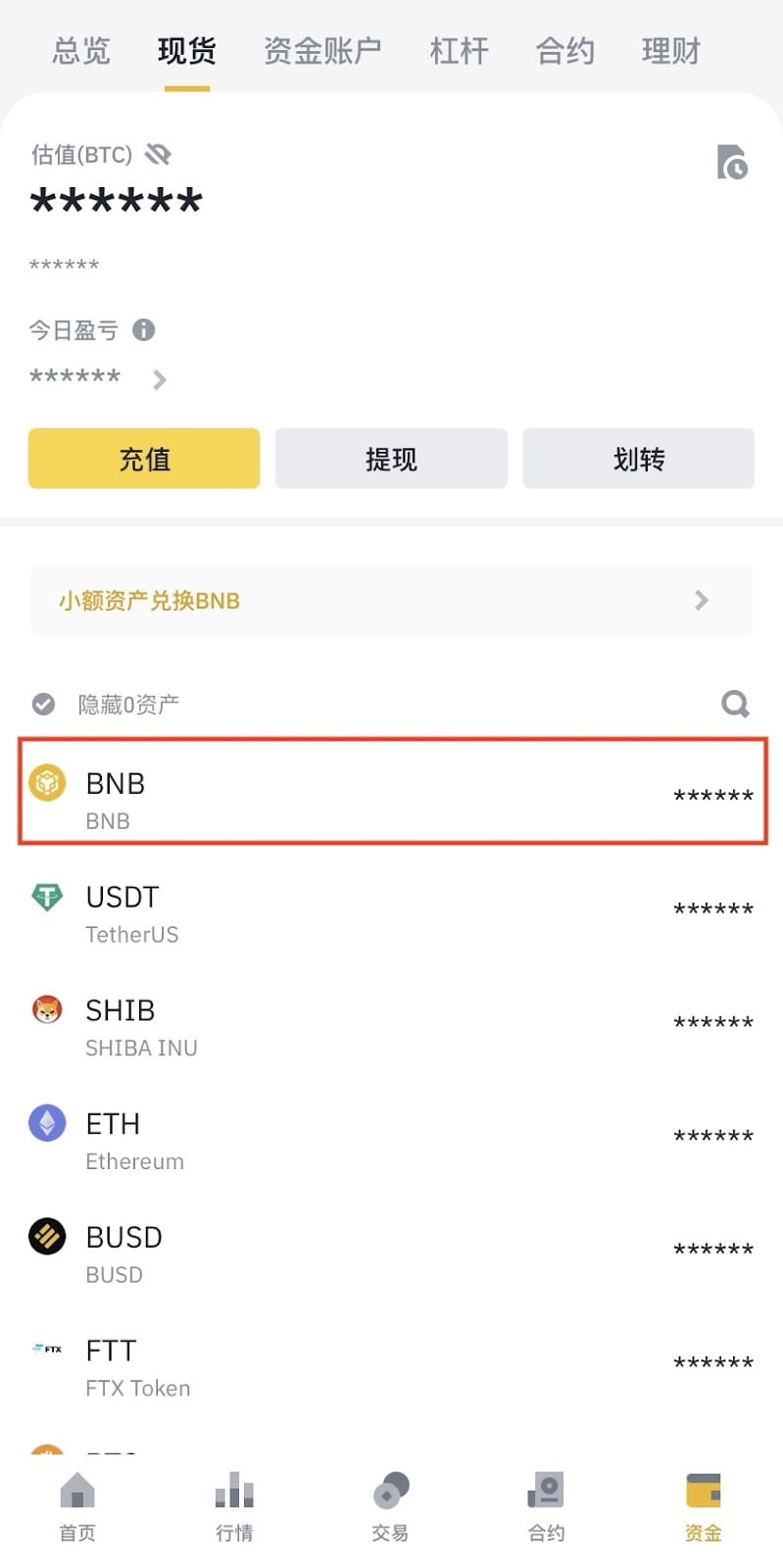Open the SHIB asset row
Image resolution: width=783 pixels, height=1568 pixels.
point(391,1025)
